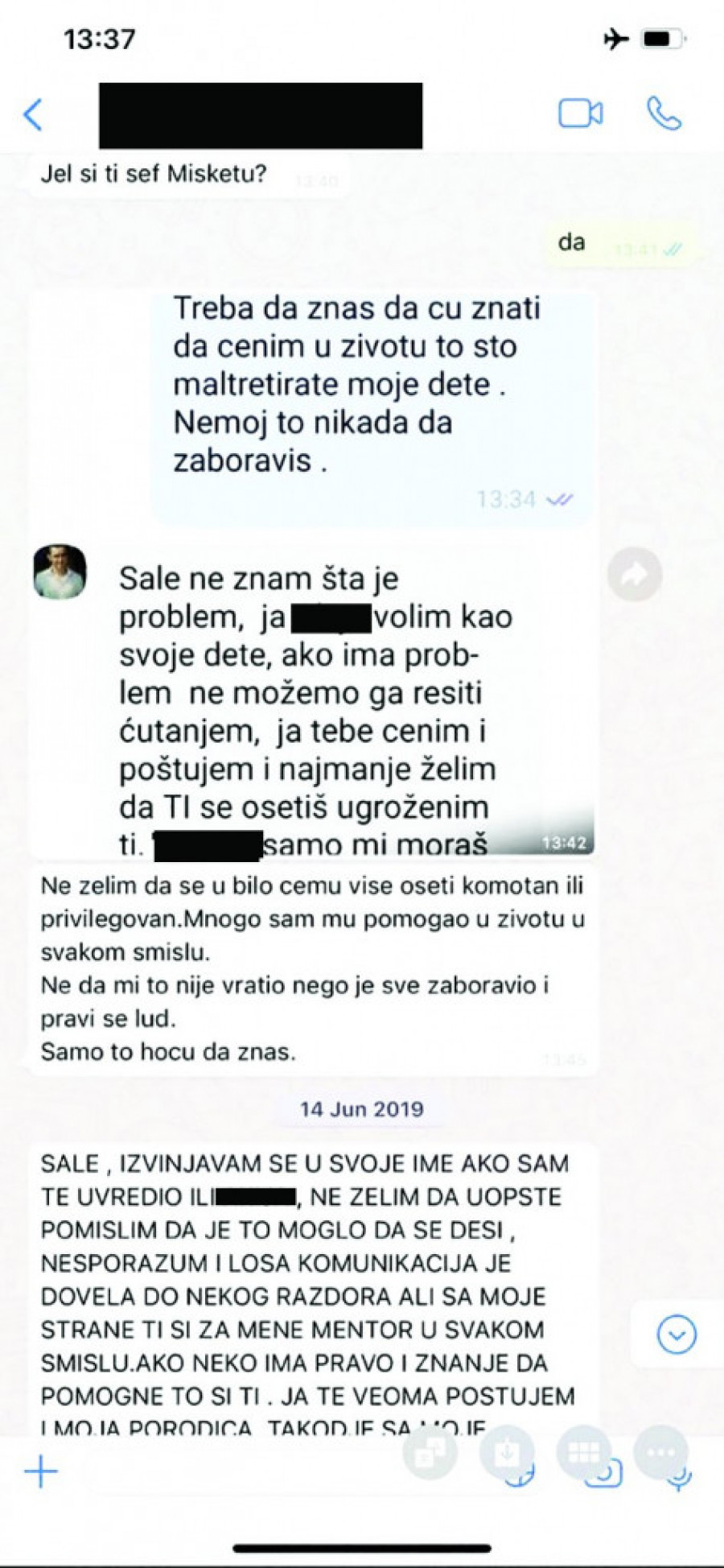Jump to the latest messages
Screen dimensions: 724x1568
tap(676, 1335)
